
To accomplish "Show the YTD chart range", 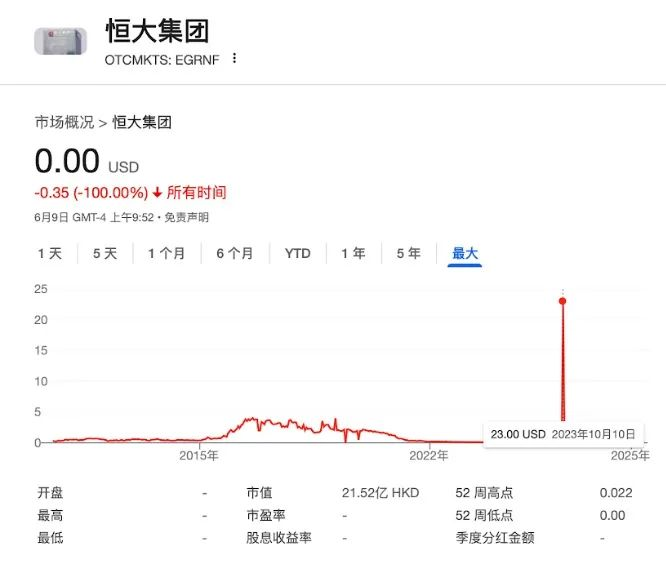I will 297,253.
